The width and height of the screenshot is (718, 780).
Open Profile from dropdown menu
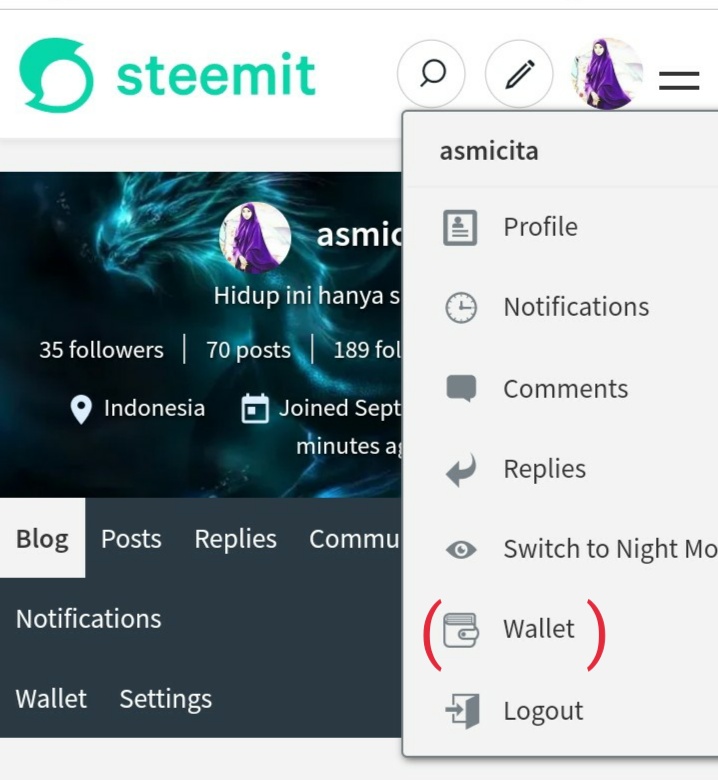click(540, 227)
